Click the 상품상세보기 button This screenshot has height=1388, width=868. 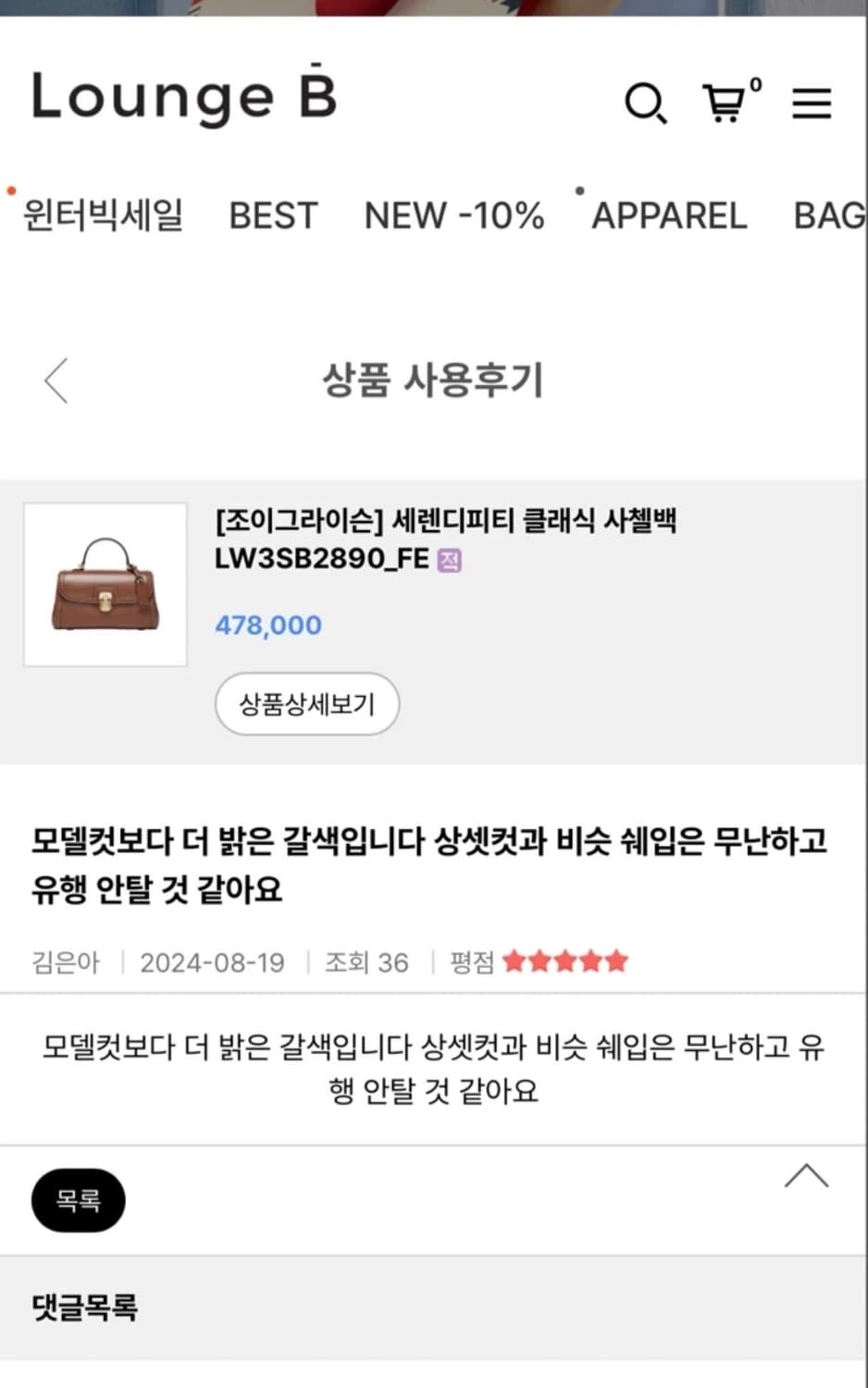[307, 704]
